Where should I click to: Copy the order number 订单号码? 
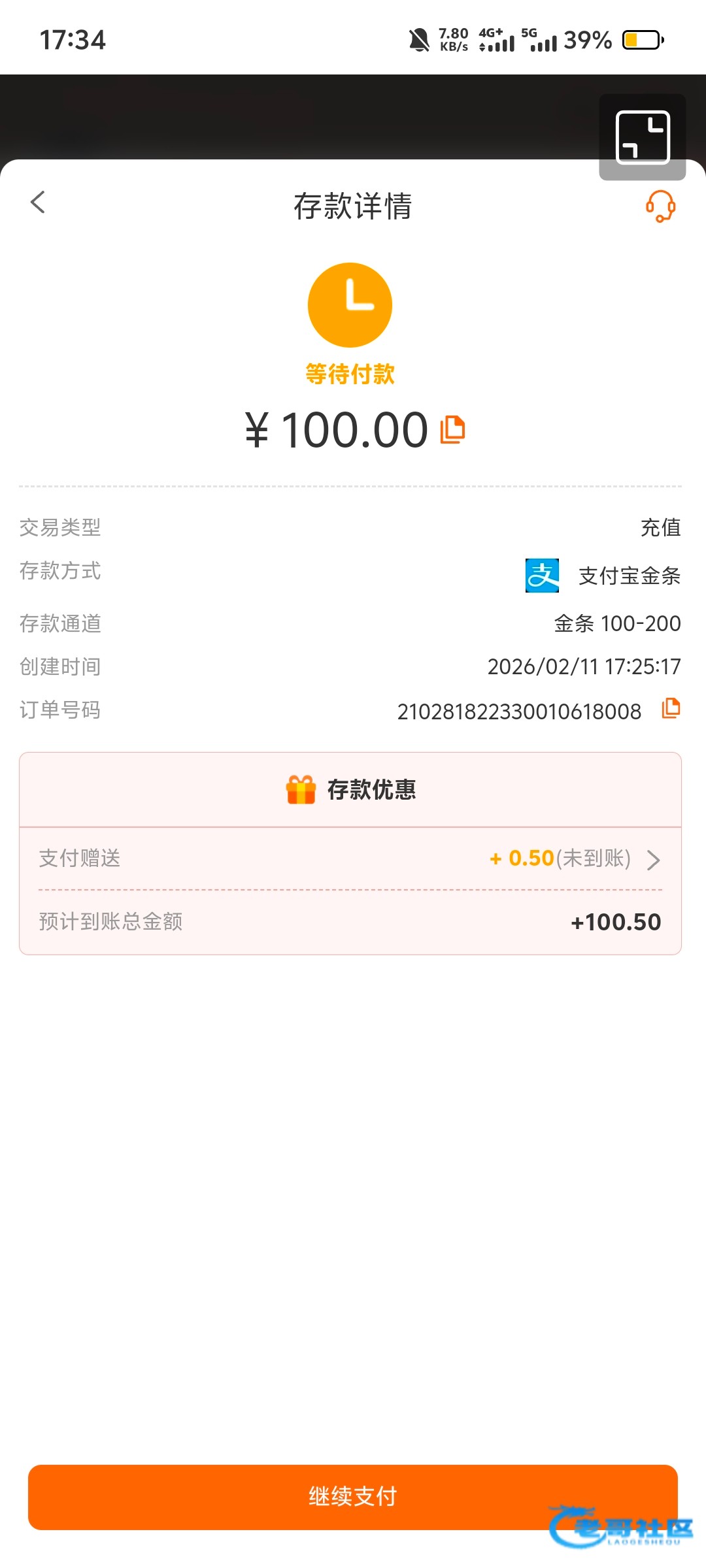[671, 708]
